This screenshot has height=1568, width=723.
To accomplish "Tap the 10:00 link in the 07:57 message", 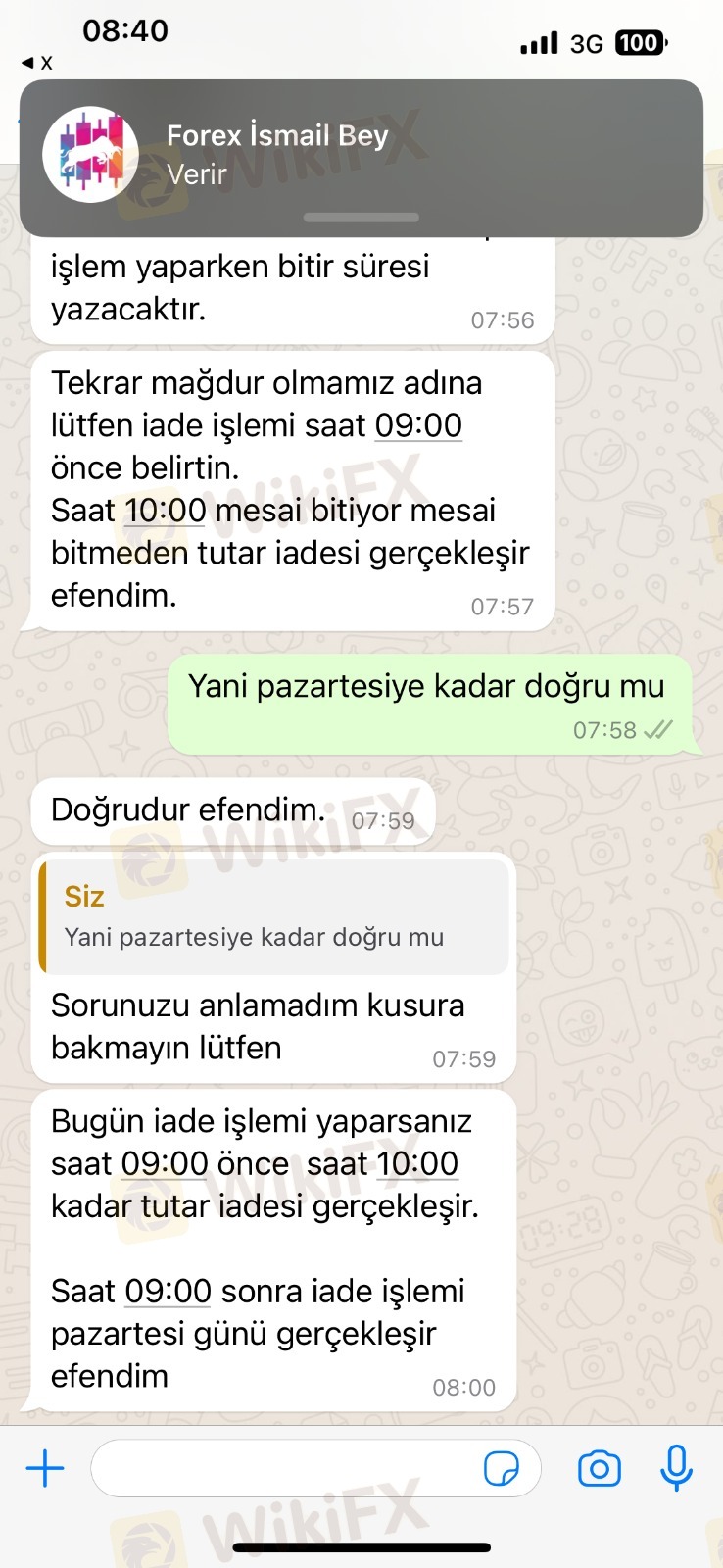I will tap(165, 511).
